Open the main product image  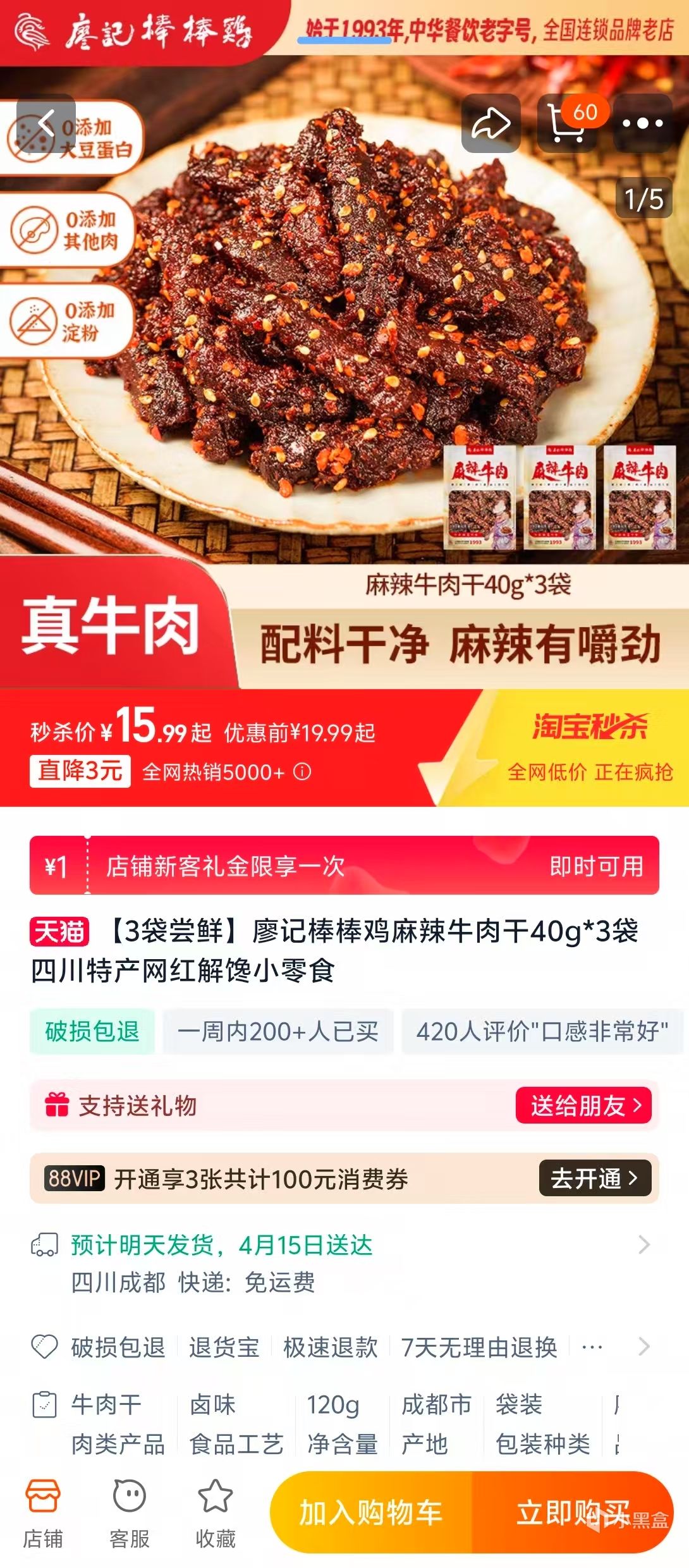point(344,316)
